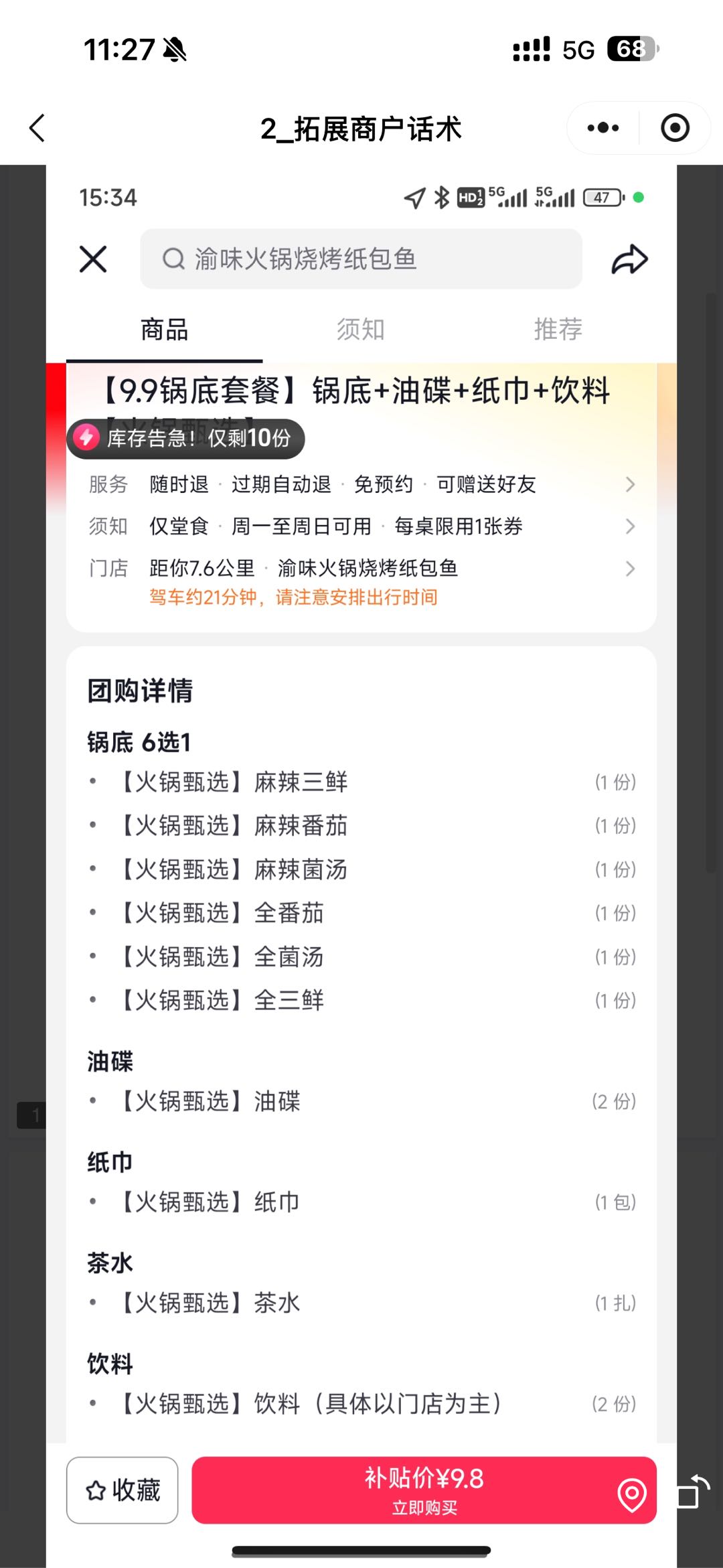The width and height of the screenshot is (723, 1568).
Task: Tap the lightning icon on the stock alert badge
Action: [x=86, y=438]
